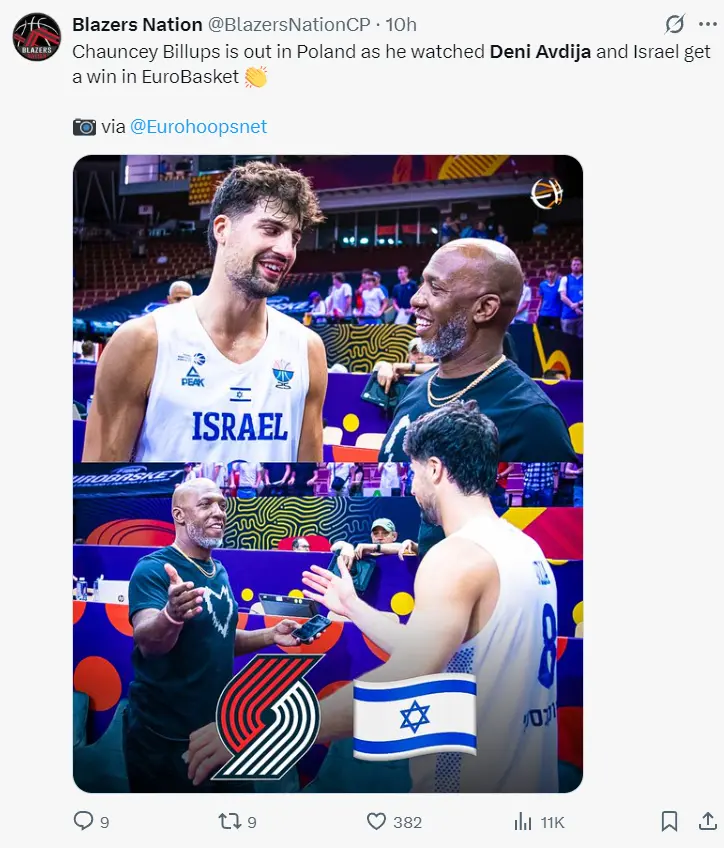Repost the Chauncey Billups post

coord(230,821)
